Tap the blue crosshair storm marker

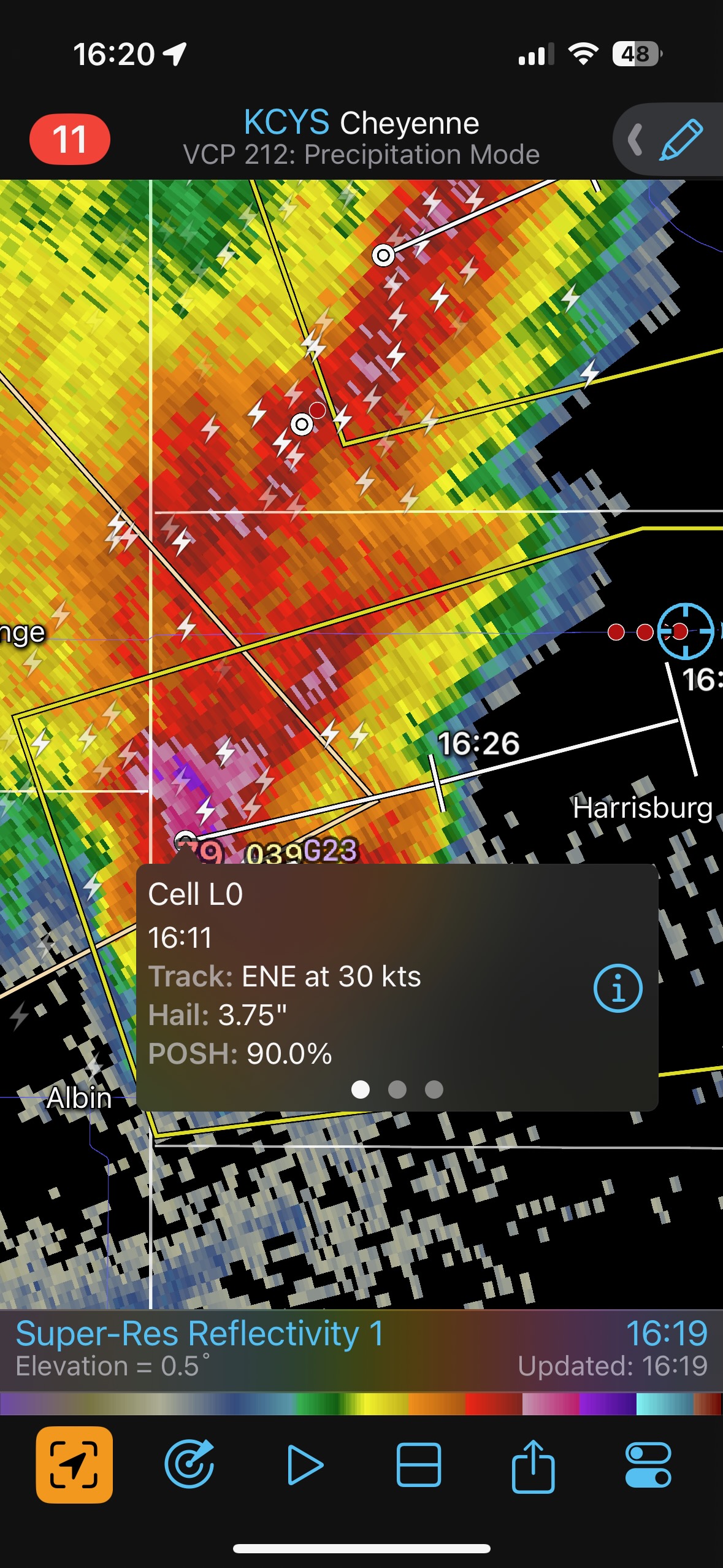[685, 631]
